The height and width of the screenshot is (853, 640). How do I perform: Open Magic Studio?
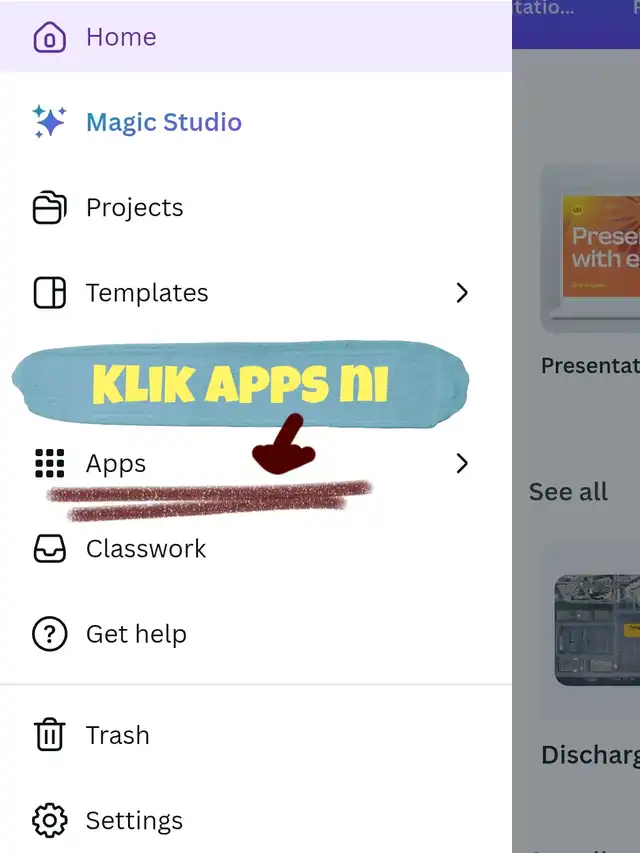click(x=163, y=122)
